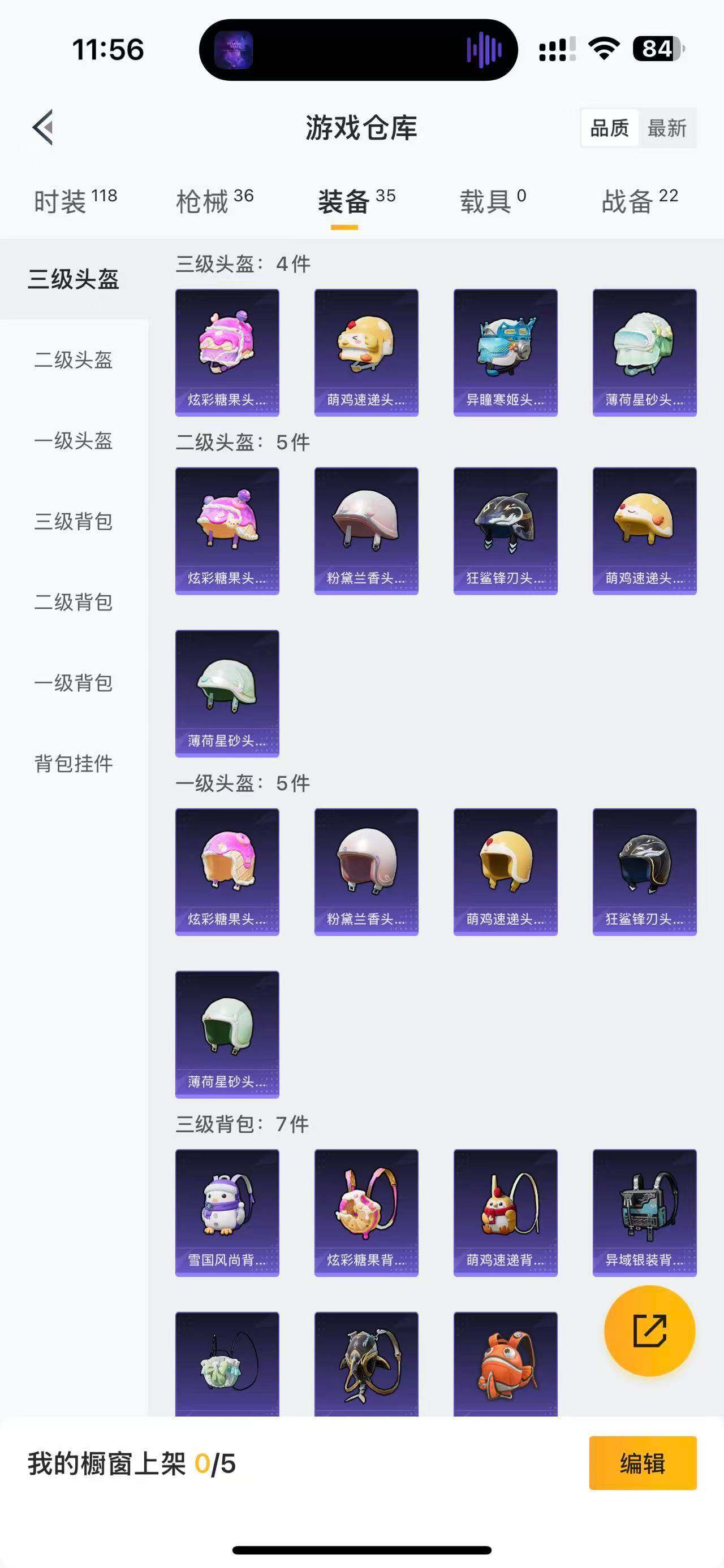This screenshot has width=724, height=1568.
Task: Open 背包挂件 category
Action: (x=73, y=763)
